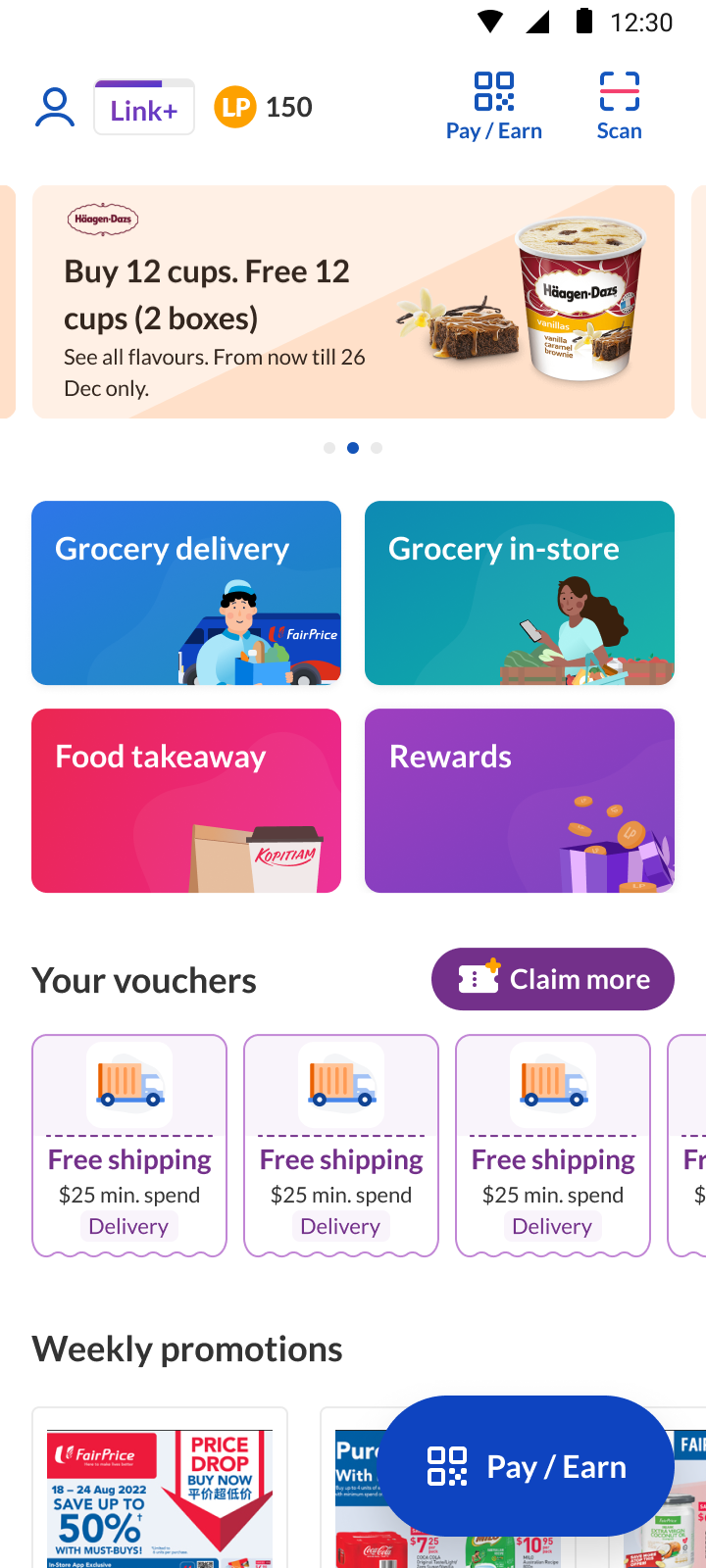The height and width of the screenshot is (1568, 706).
Task: Tap the floating Pay / Earn button
Action: pyautogui.click(x=526, y=1466)
